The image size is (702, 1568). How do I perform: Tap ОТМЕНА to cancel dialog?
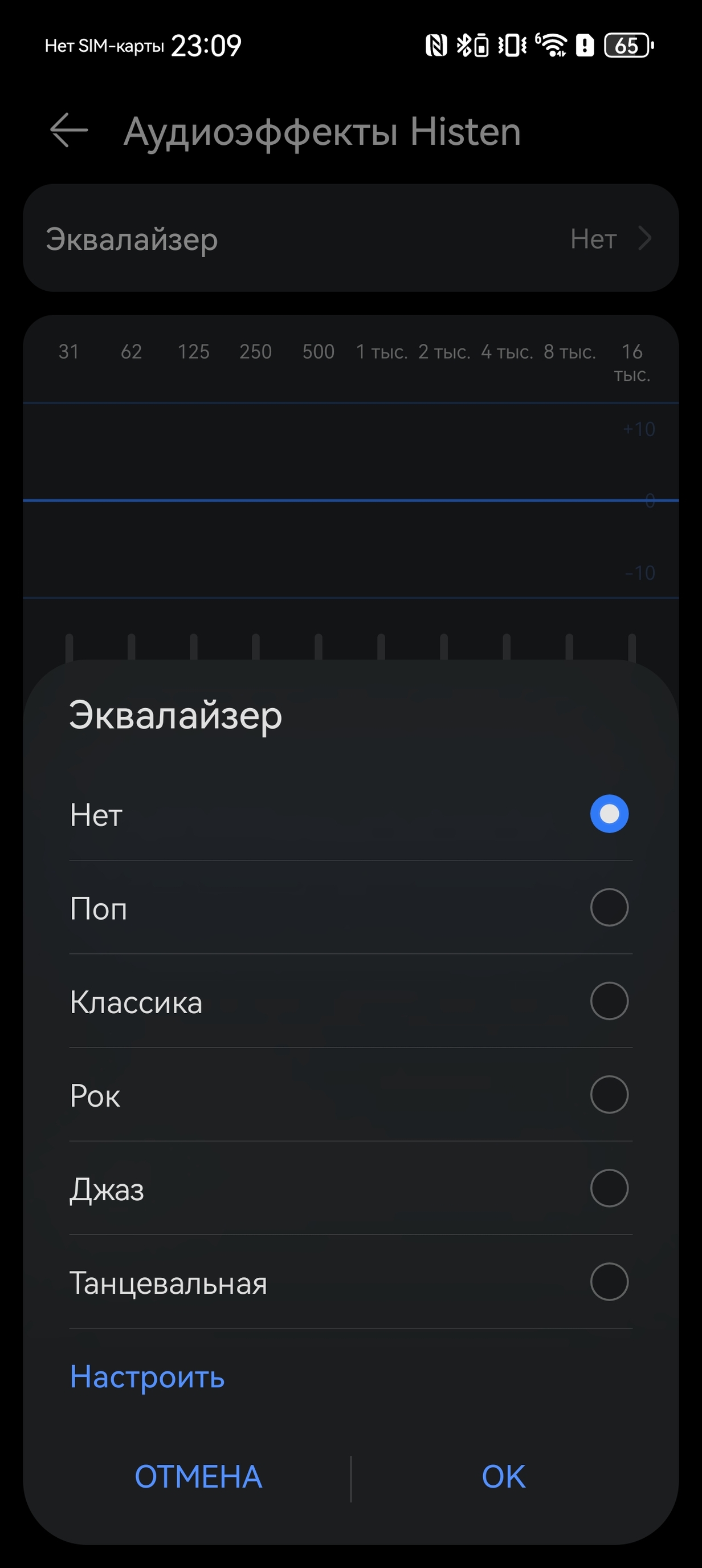click(198, 1477)
